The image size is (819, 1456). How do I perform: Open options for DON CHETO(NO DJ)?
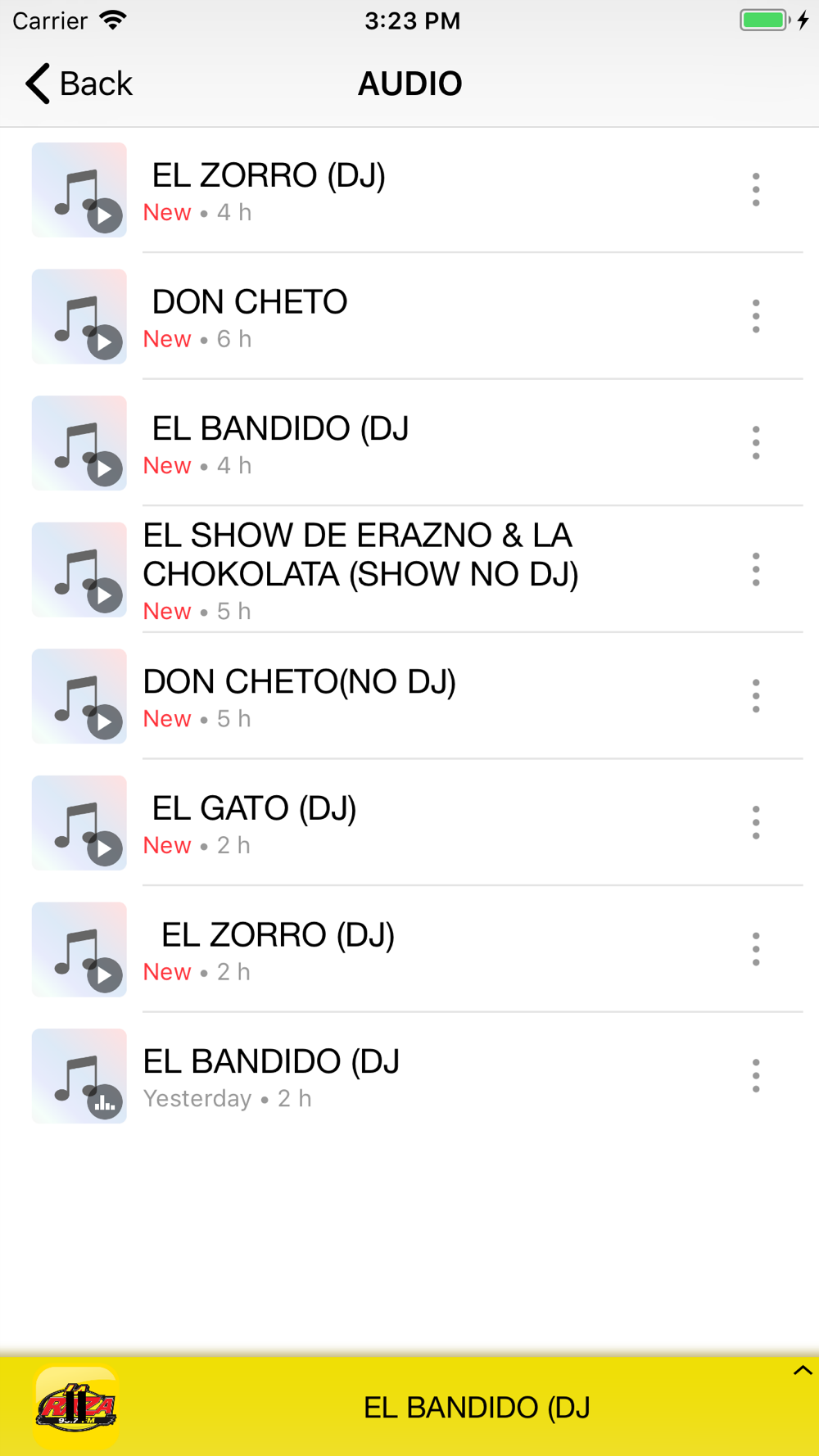pyautogui.click(x=756, y=696)
